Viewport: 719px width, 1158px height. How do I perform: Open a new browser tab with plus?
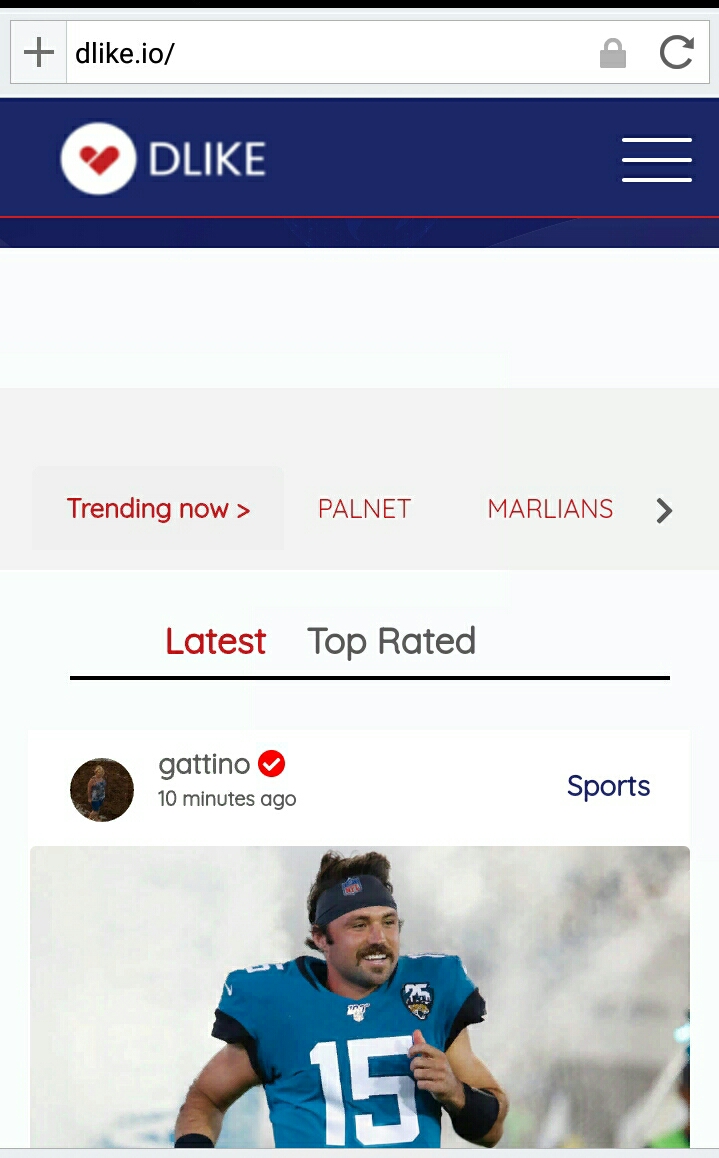[38, 53]
